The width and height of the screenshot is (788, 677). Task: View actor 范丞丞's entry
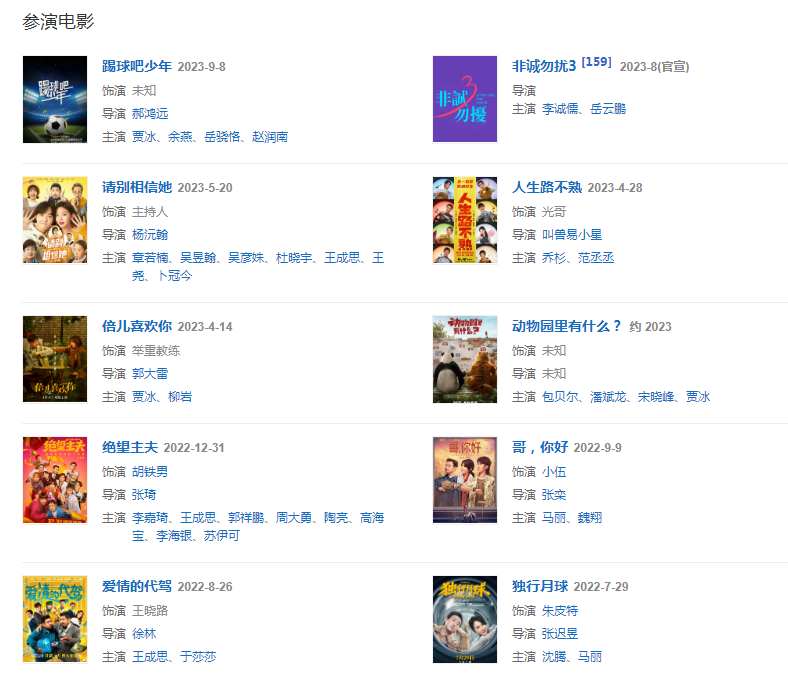596,258
